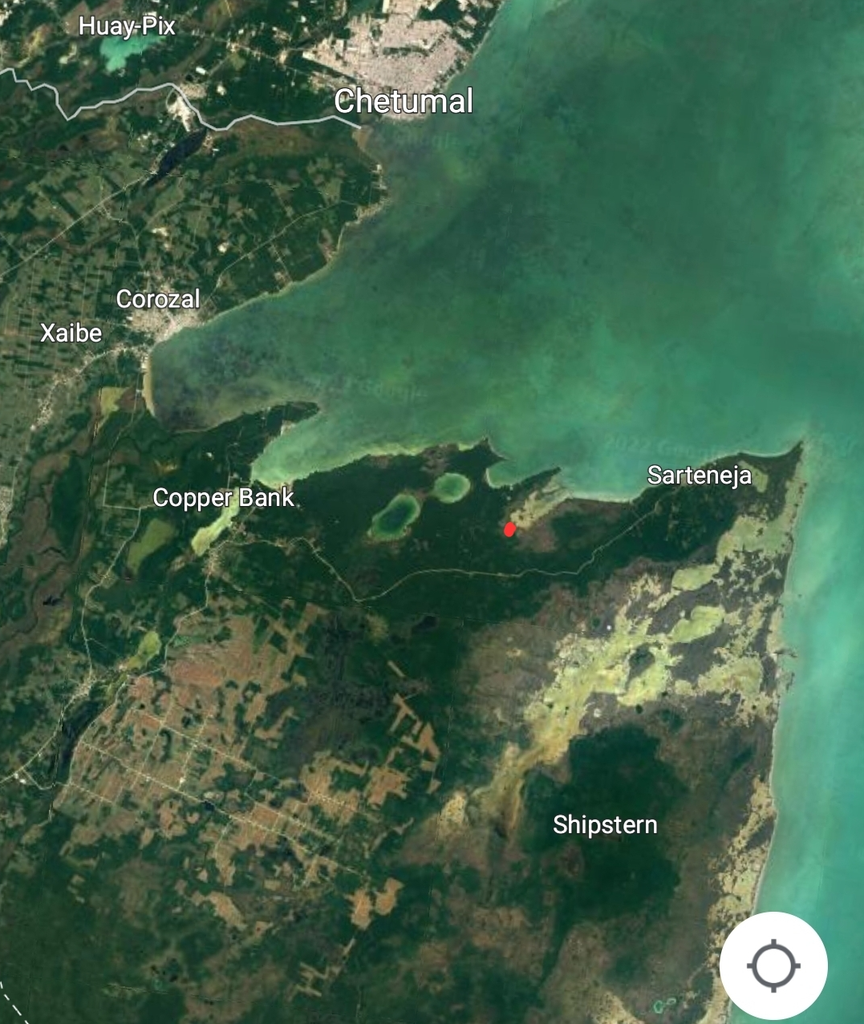The image size is (864, 1024).
Task: Tap the lagoon west of the red marker
Action: click(398, 518)
